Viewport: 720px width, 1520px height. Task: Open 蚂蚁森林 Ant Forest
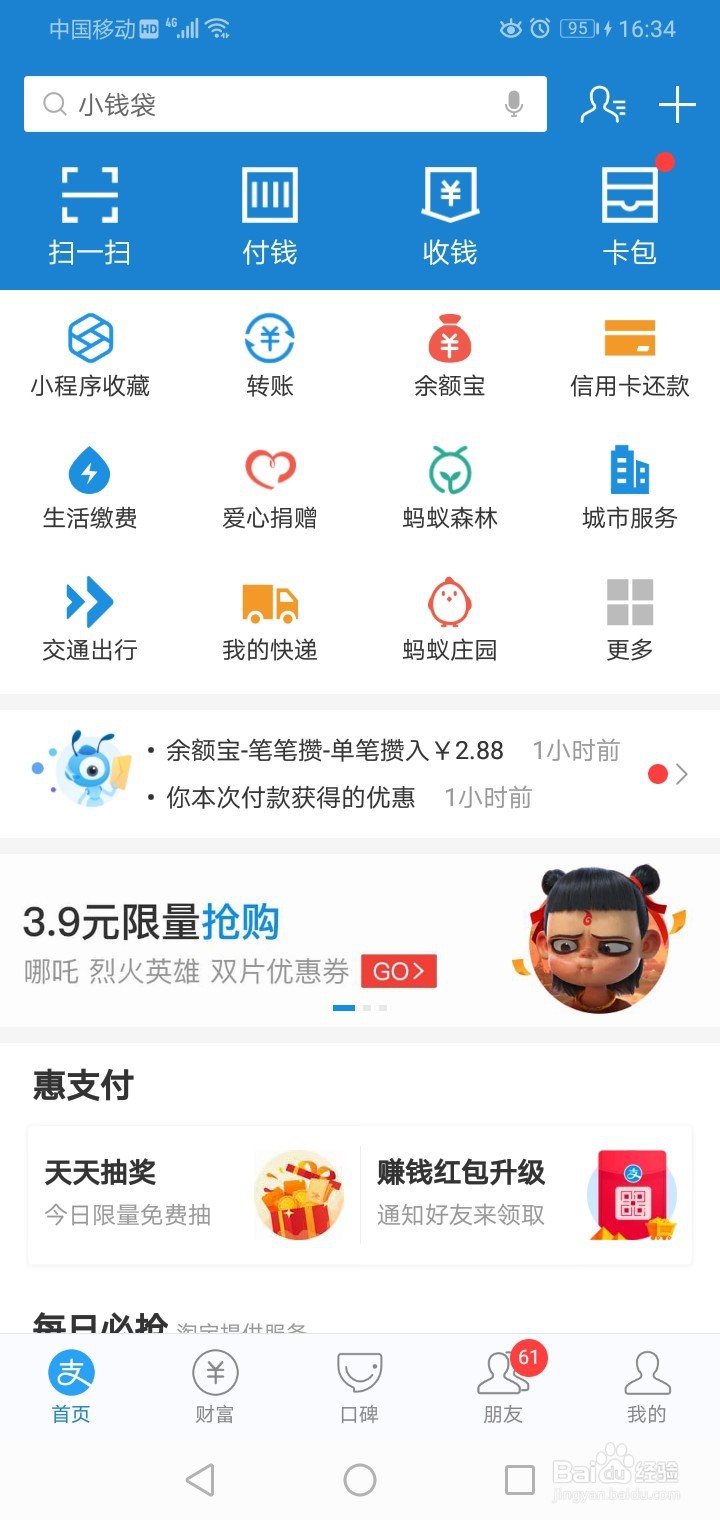click(448, 480)
